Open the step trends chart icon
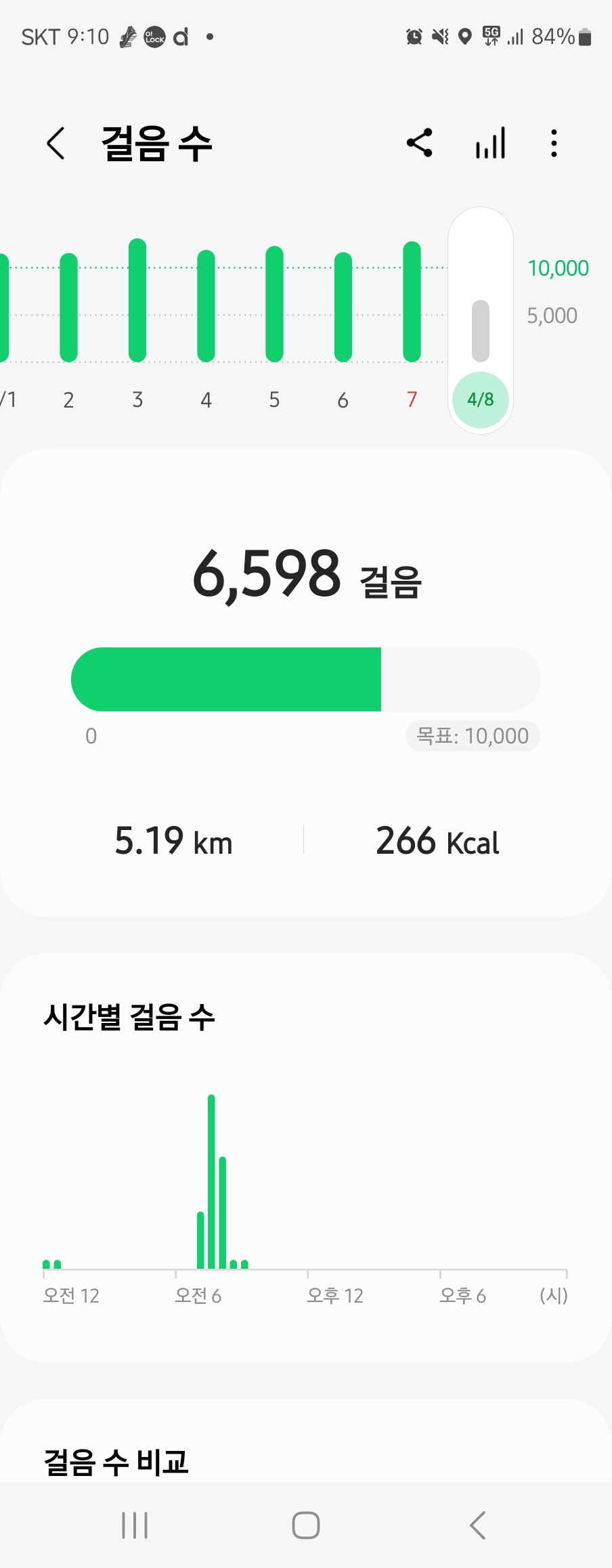 coord(490,143)
